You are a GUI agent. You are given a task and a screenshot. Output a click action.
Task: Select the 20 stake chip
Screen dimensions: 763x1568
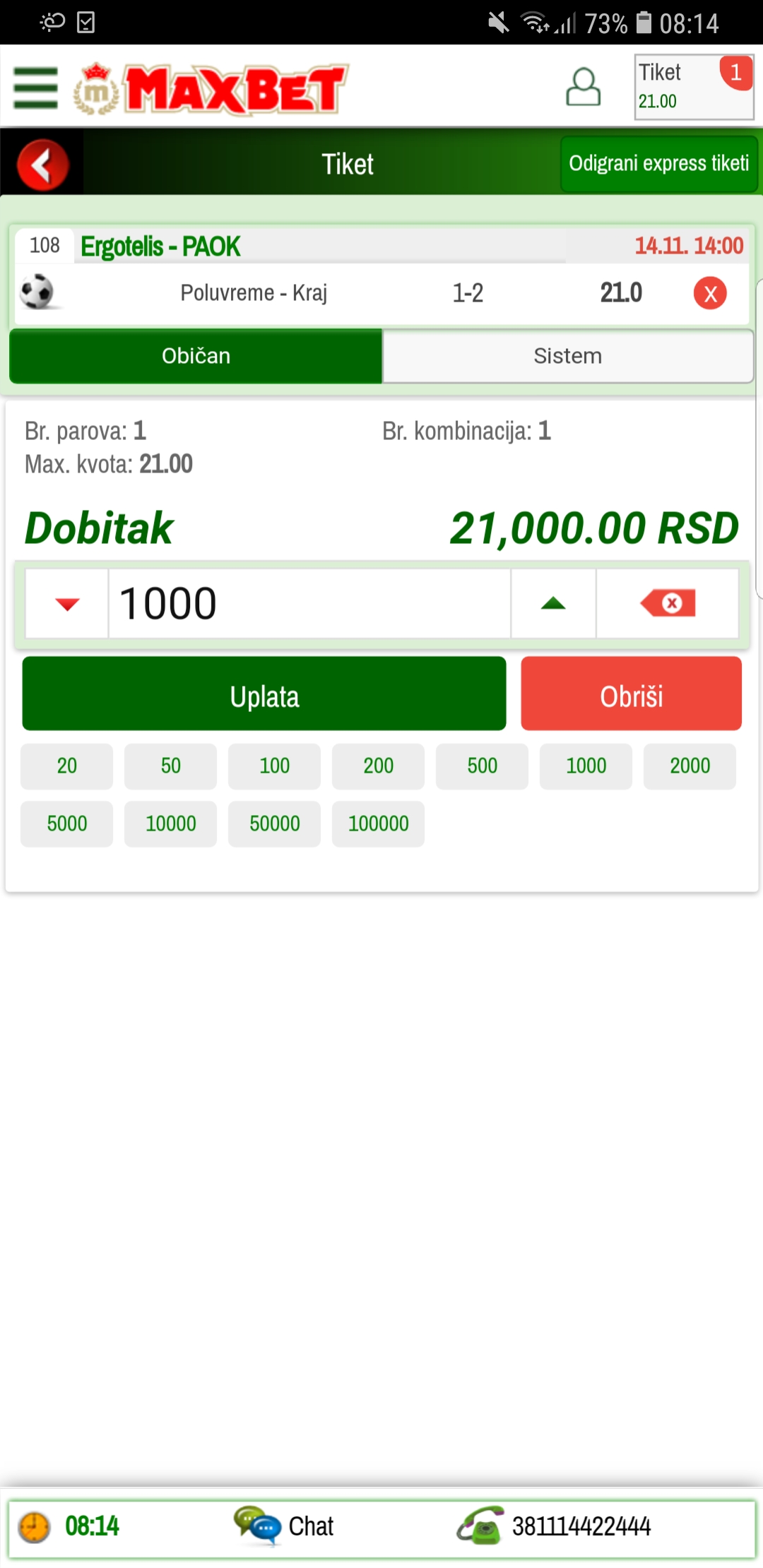(x=66, y=766)
